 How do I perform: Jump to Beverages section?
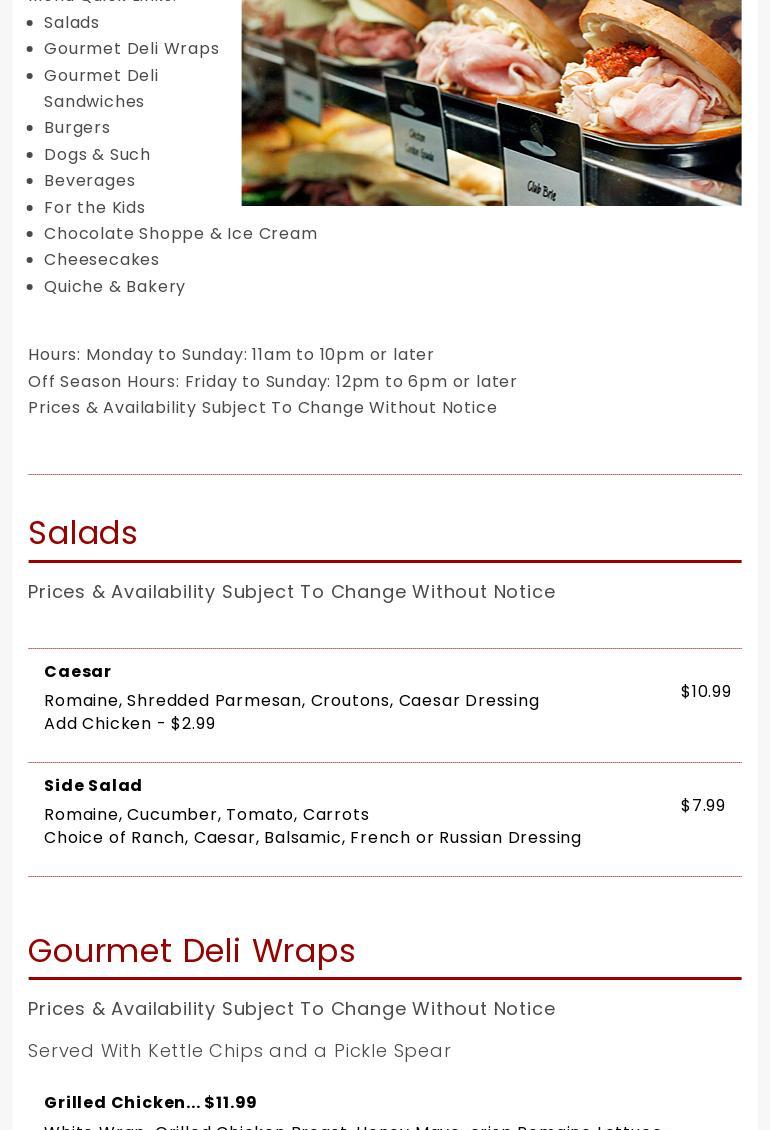[89, 180]
